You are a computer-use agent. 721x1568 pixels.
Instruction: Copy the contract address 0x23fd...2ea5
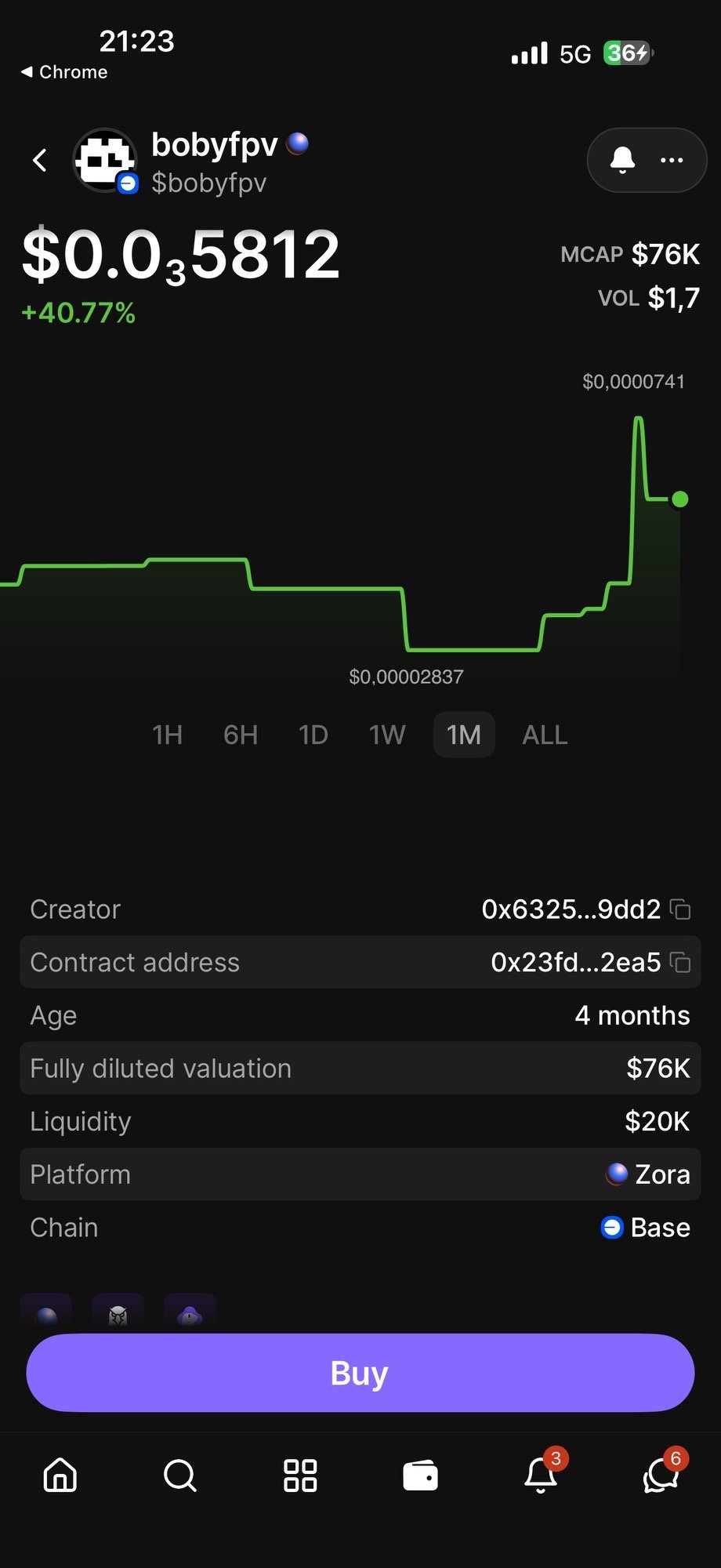(680, 963)
